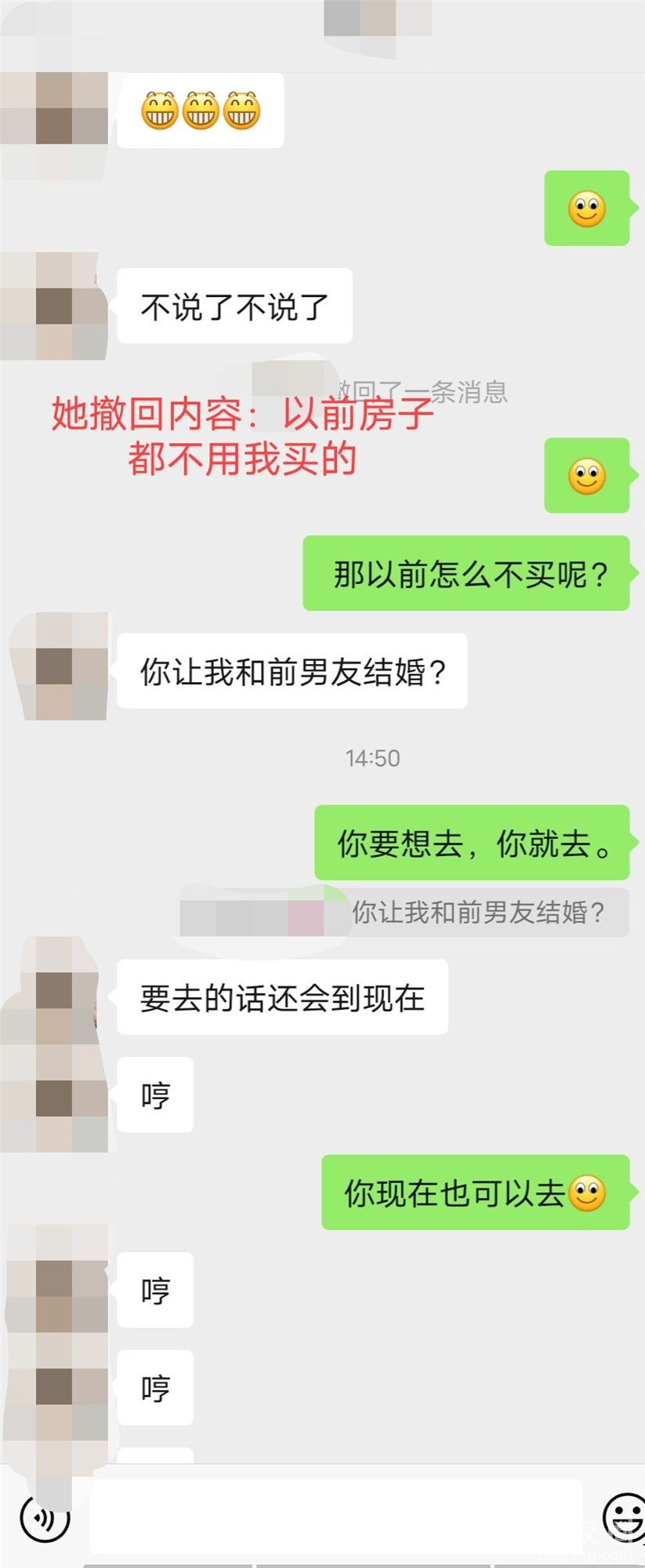Focus the message text field
Screen dimensions: 645x1568
(335, 1516)
